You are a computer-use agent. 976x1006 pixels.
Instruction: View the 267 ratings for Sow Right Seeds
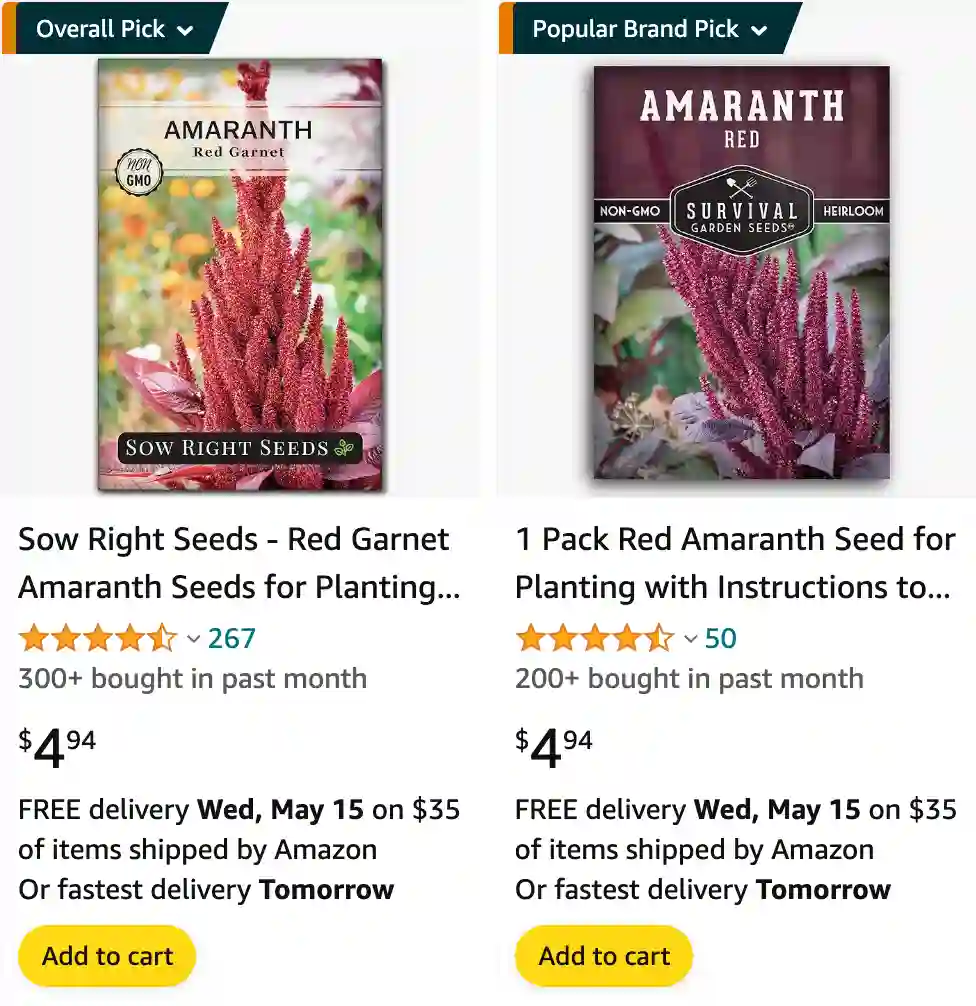pos(231,638)
